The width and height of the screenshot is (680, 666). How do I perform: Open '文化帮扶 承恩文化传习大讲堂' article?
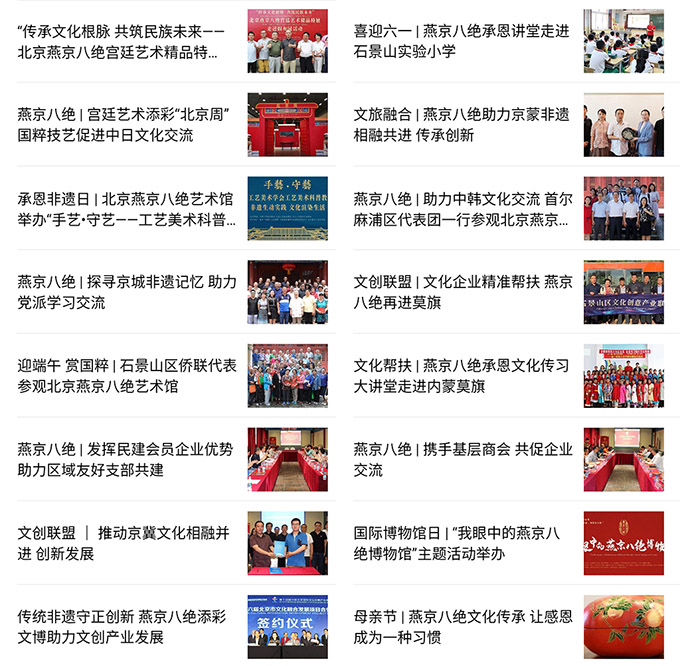(461, 376)
